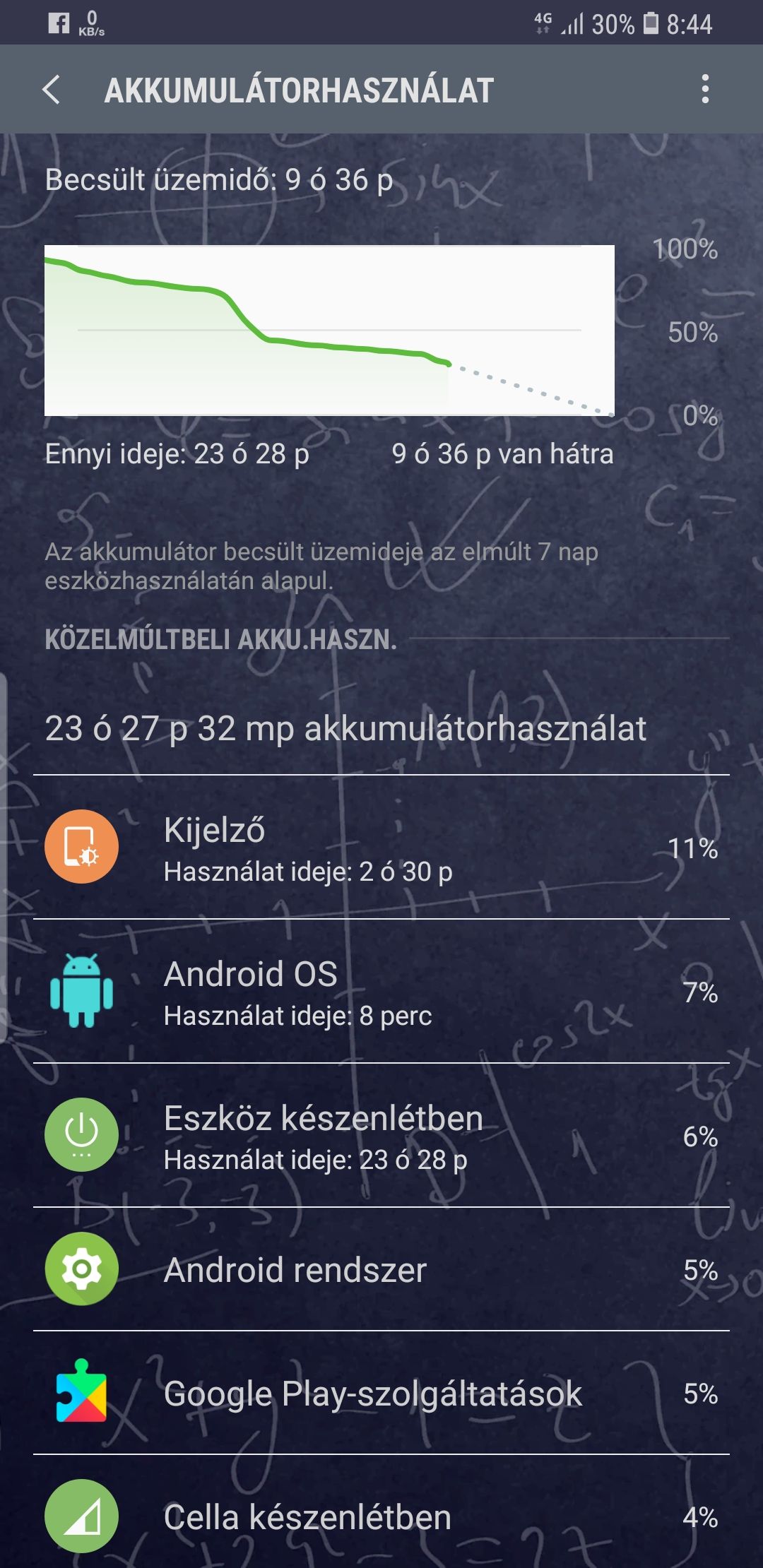The height and width of the screenshot is (1568, 763).
Task: Open the three-dot overflow menu
Action: coord(704,90)
